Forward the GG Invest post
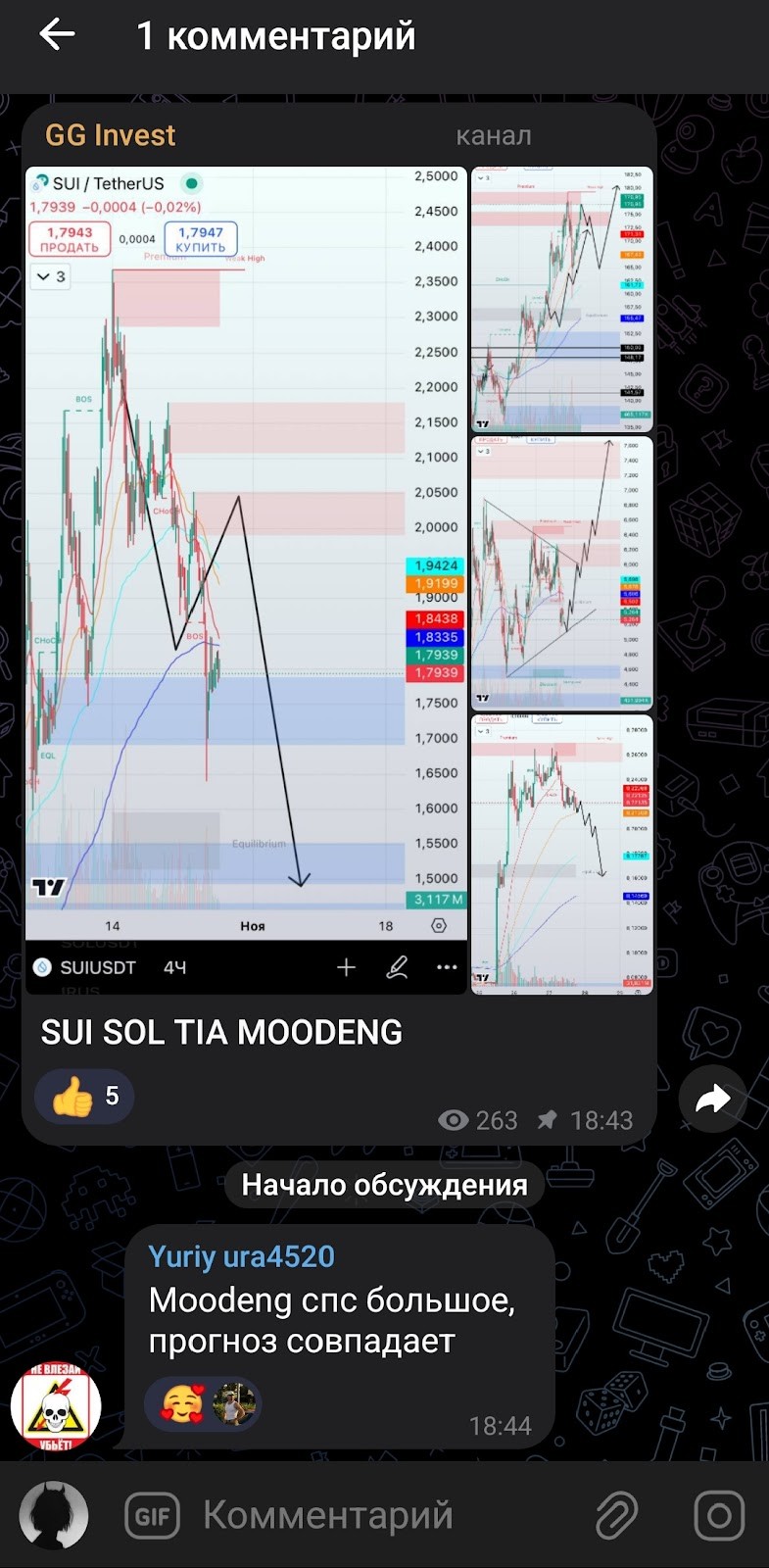This screenshot has height=1568, width=769. coord(712,1099)
